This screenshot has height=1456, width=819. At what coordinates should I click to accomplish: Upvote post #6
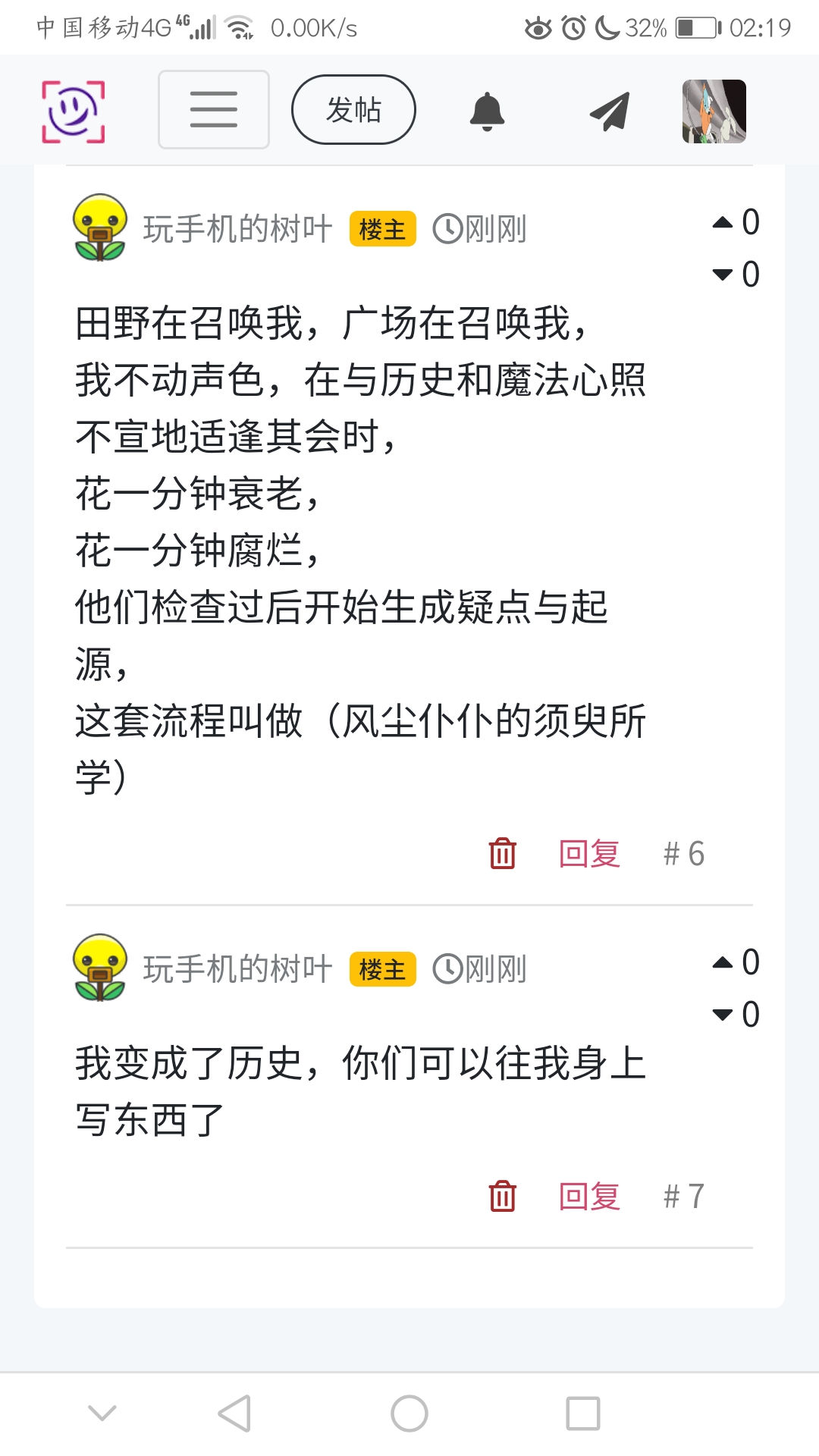click(723, 222)
